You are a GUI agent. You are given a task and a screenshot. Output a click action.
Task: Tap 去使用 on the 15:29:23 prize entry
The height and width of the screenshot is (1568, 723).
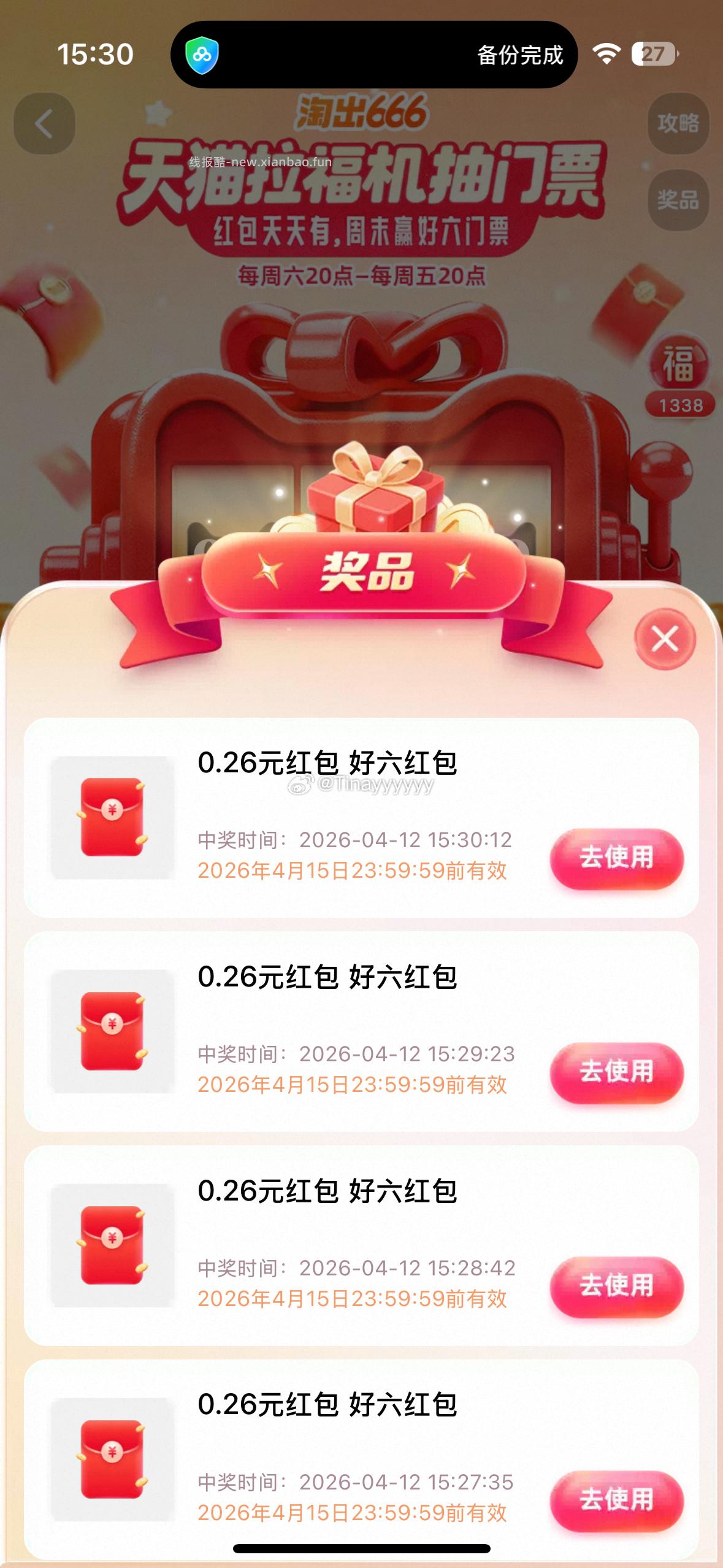point(617,1071)
